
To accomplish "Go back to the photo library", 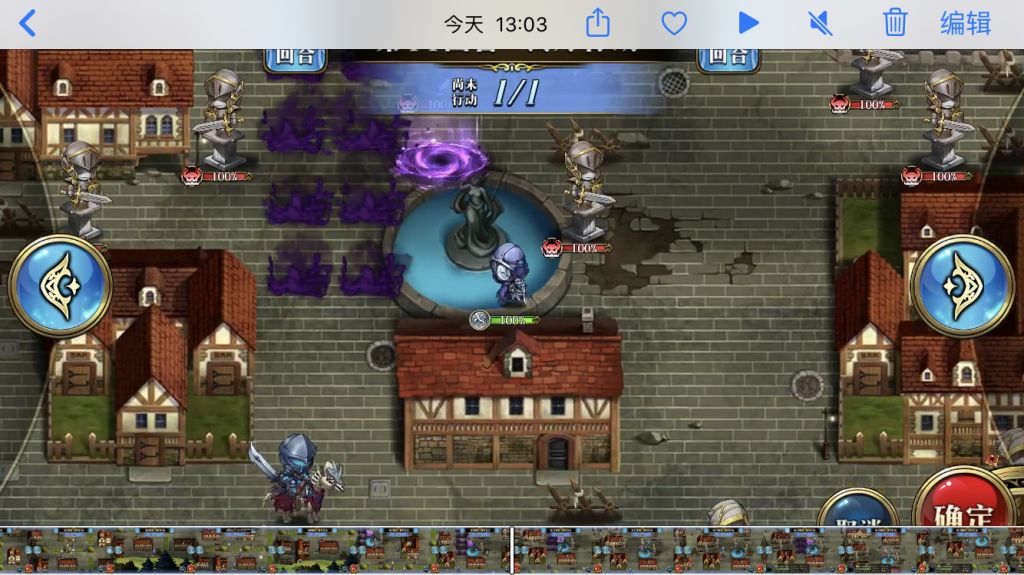I will point(27,23).
